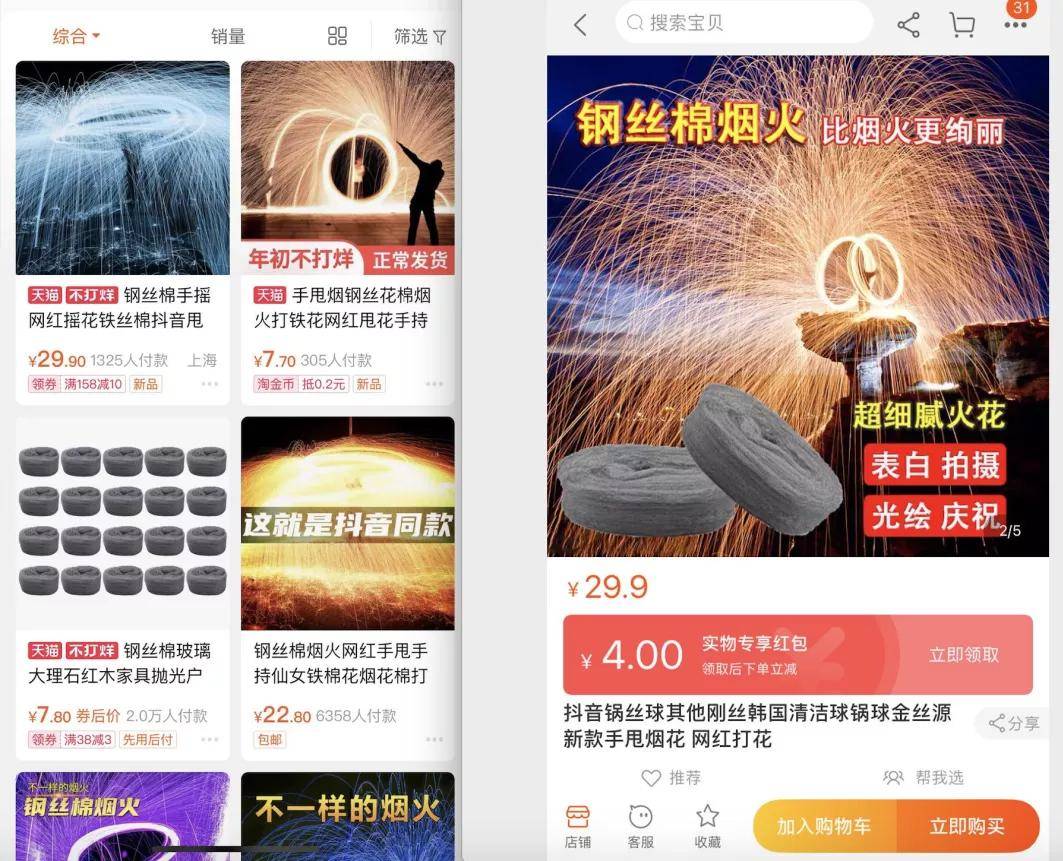Select the 综合 sort option

(x=76, y=36)
